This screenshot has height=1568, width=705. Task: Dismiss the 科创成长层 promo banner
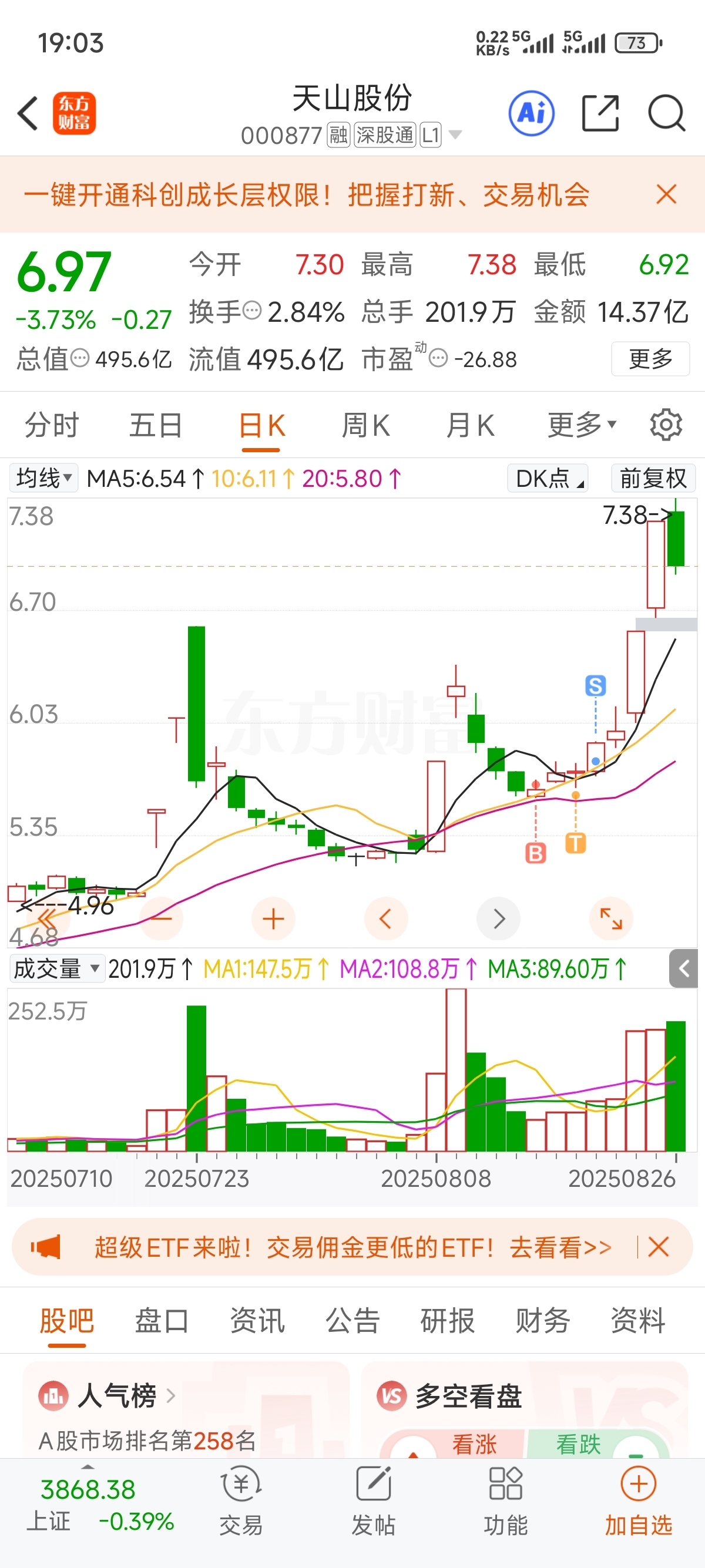pos(667,195)
